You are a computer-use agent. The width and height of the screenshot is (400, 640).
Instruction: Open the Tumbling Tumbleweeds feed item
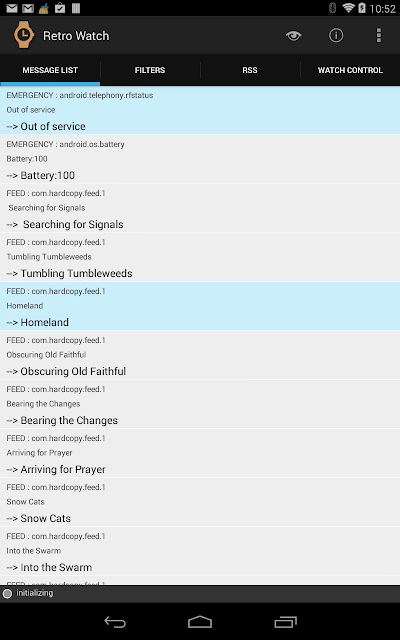tap(200, 257)
